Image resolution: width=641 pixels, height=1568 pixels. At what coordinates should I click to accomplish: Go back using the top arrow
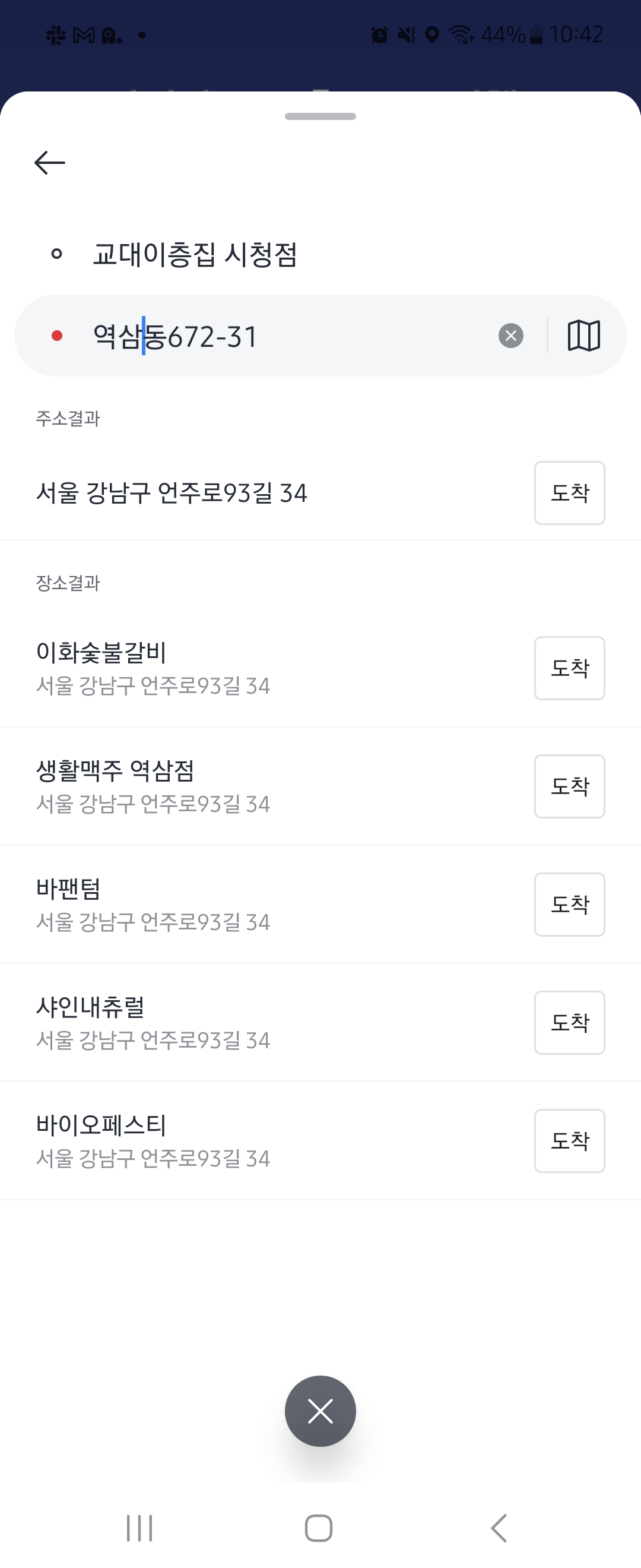point(50,163)
